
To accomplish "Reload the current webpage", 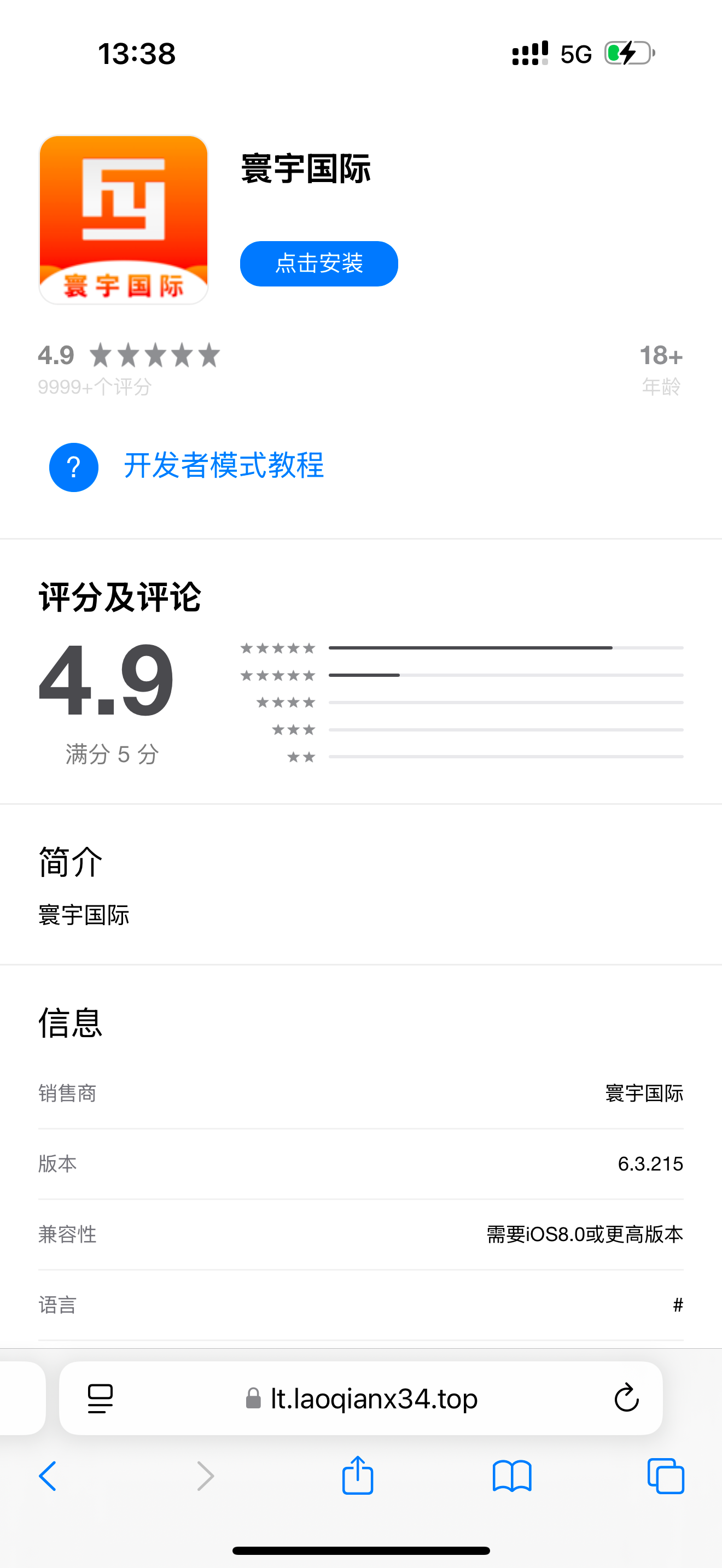I will [626, 1397].
